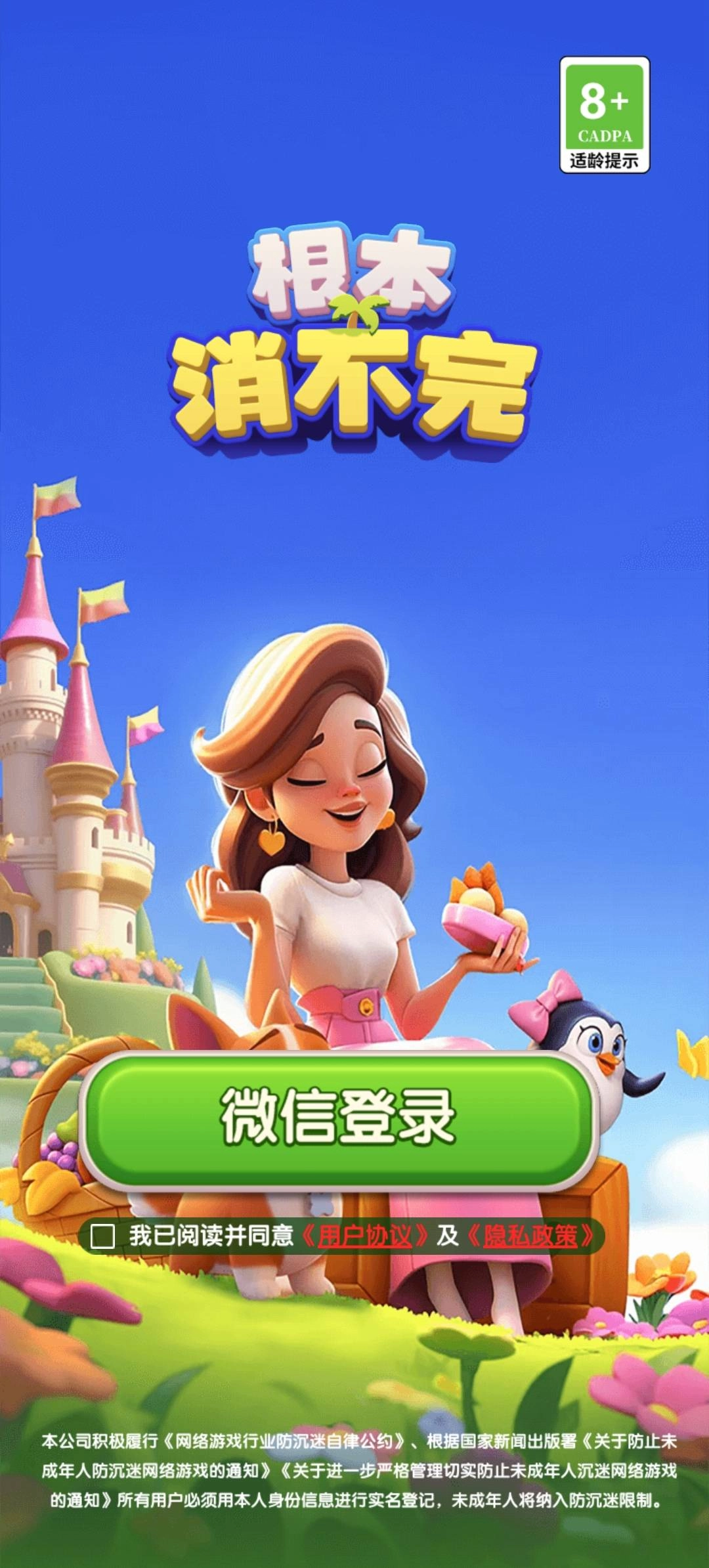
Task: Check the 我已阅读并同意 agreement checkbox
Action: (x=102, y=1236)
